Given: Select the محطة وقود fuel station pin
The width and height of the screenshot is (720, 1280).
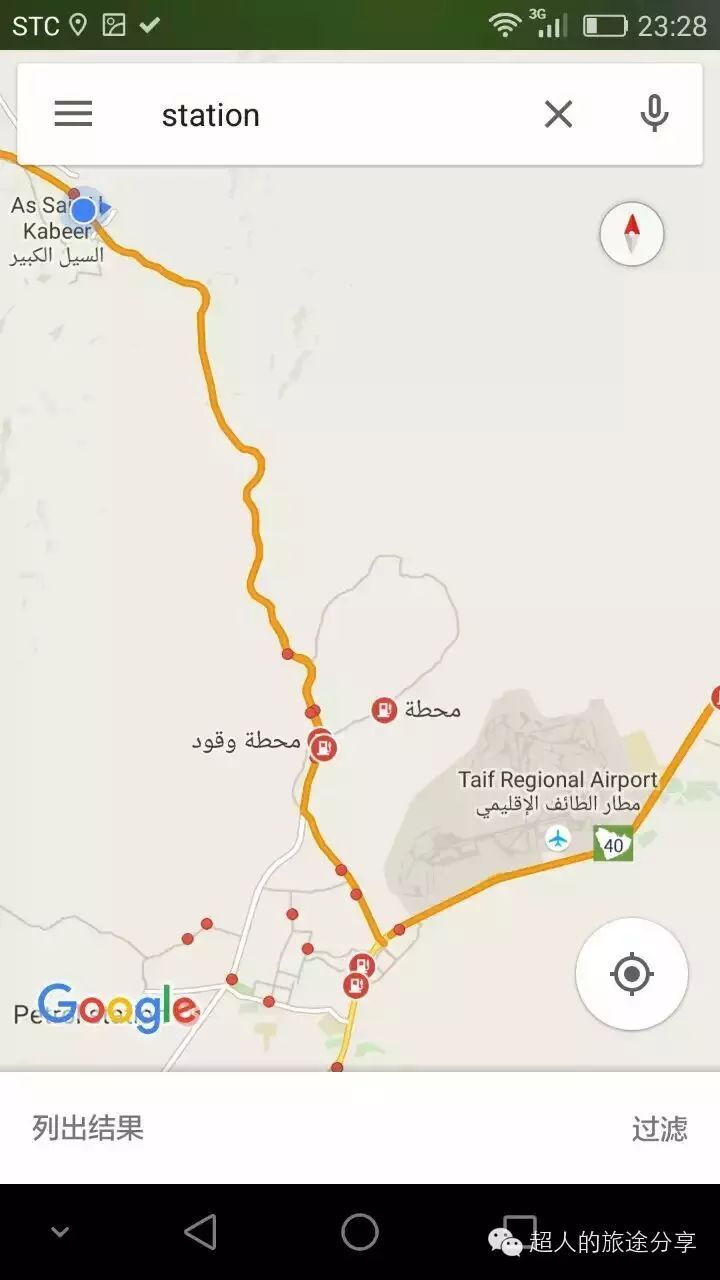Looking at the screenshot, I should pos(321,746).
